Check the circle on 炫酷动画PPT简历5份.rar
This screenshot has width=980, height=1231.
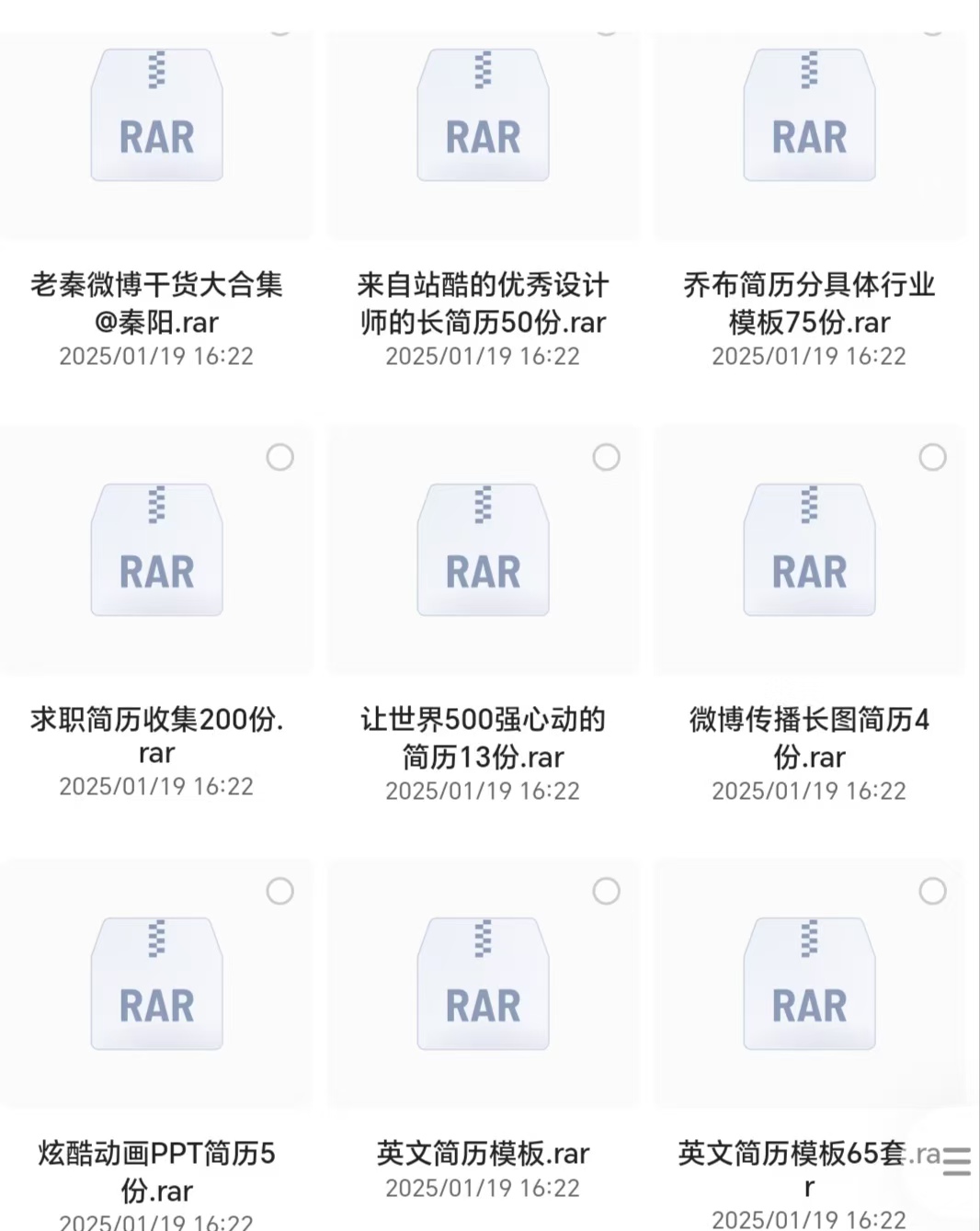279,891
